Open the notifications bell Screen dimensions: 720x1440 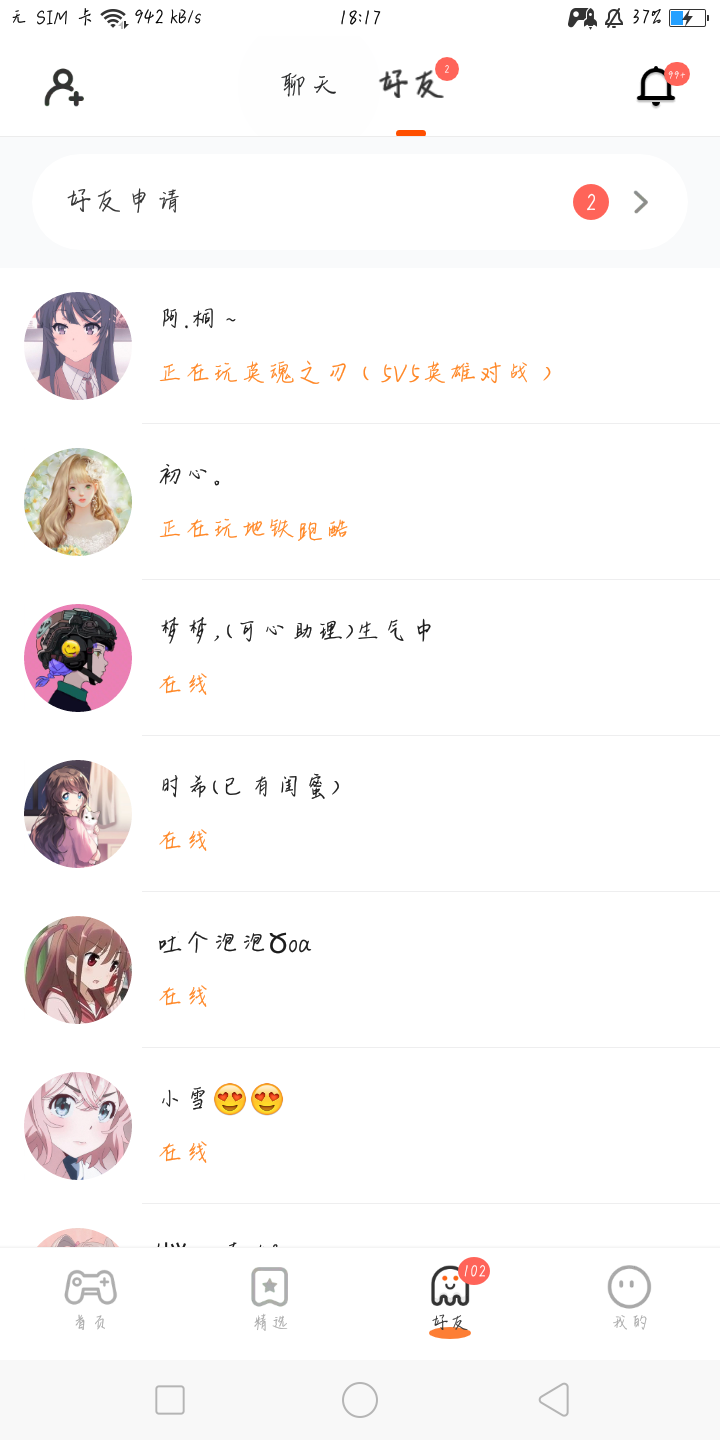(656, 87)
